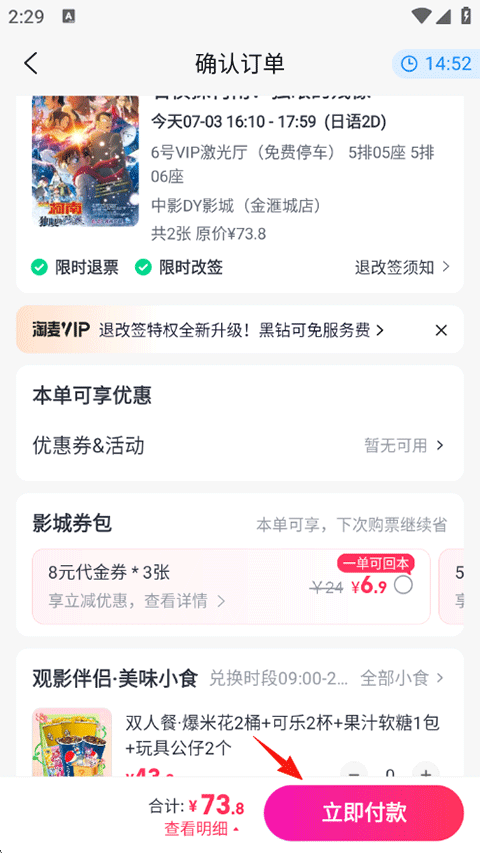Open 优惠券&活动 options

click(239, 446)
